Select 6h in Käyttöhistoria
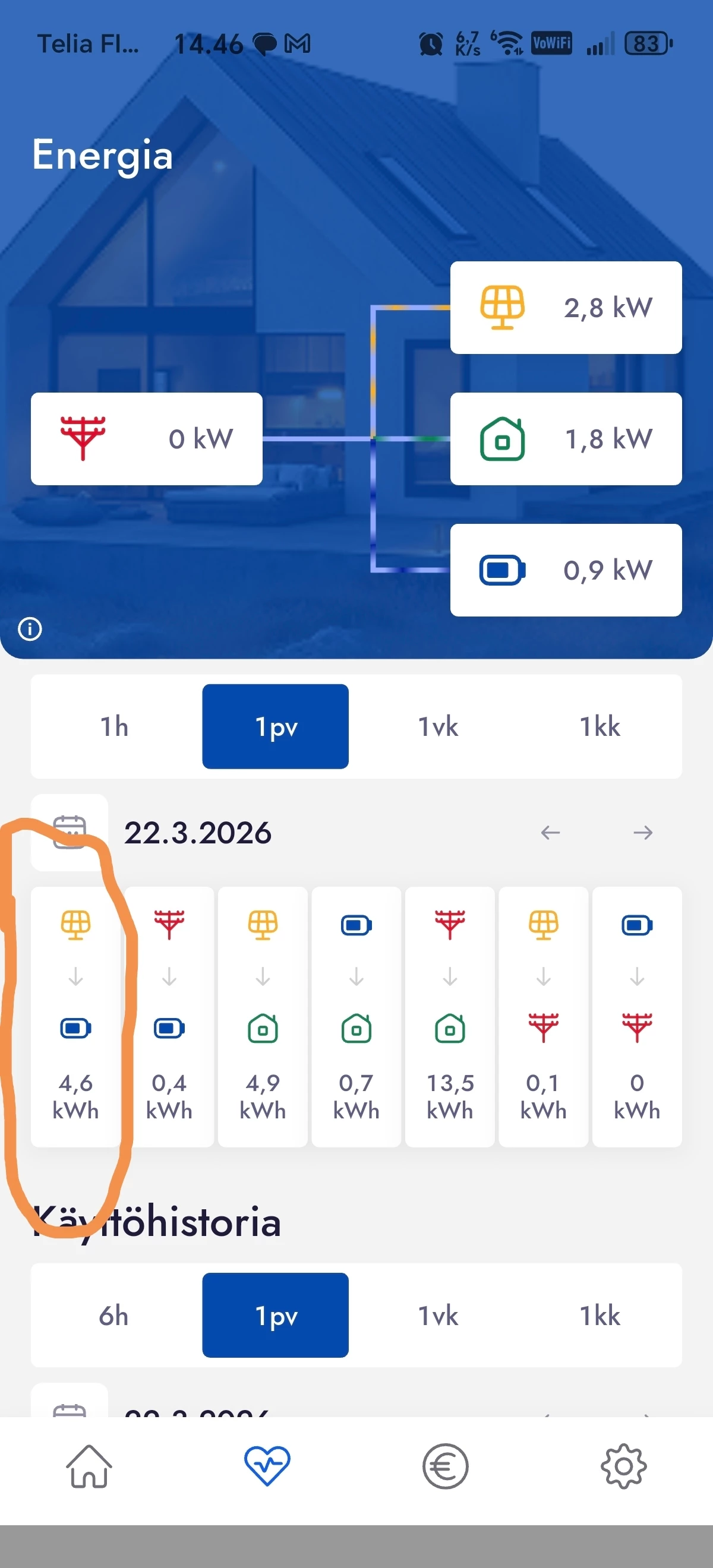The image size is (713, 1568). (x=114, y=1316)
